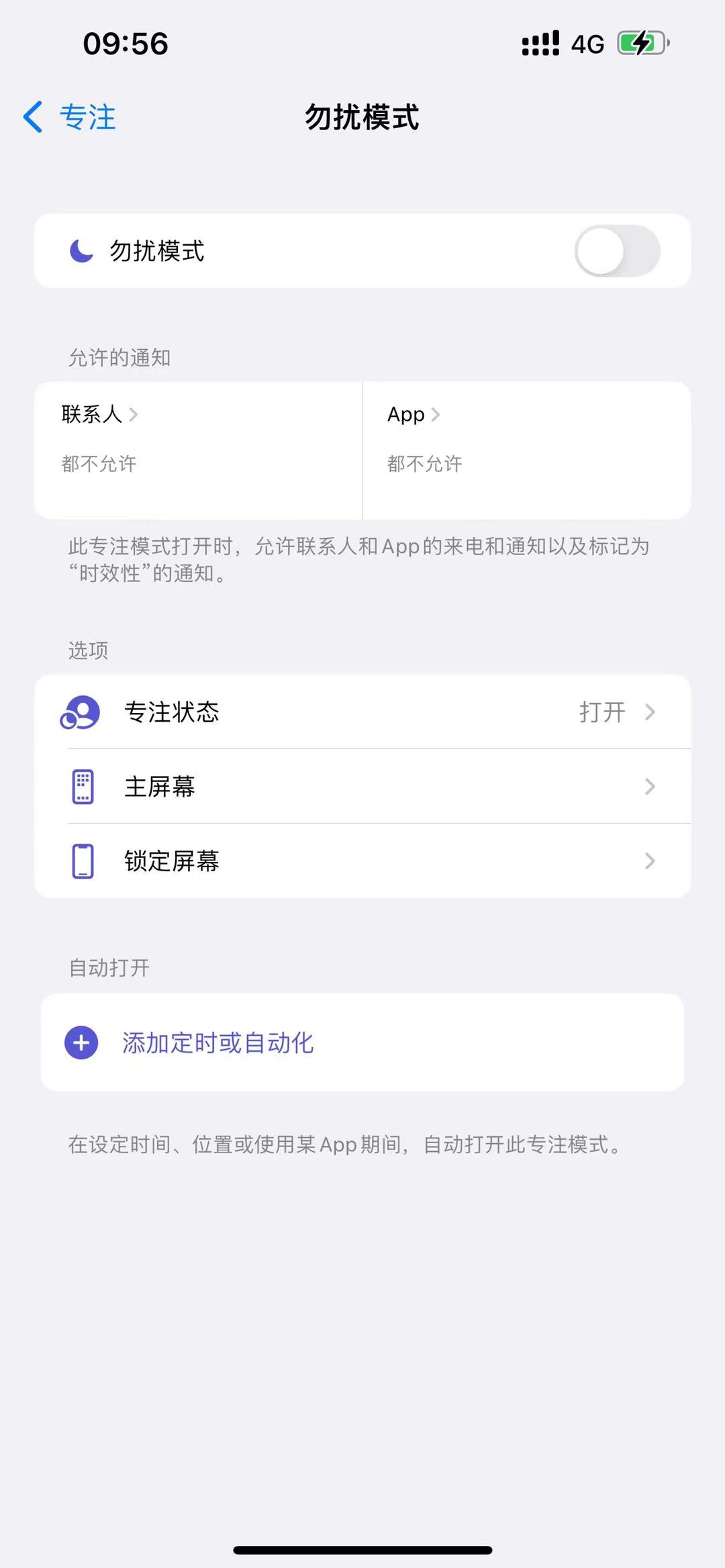Open 专注状态 settings
The height and width of the screenshot is (1568, 725).
362,712
